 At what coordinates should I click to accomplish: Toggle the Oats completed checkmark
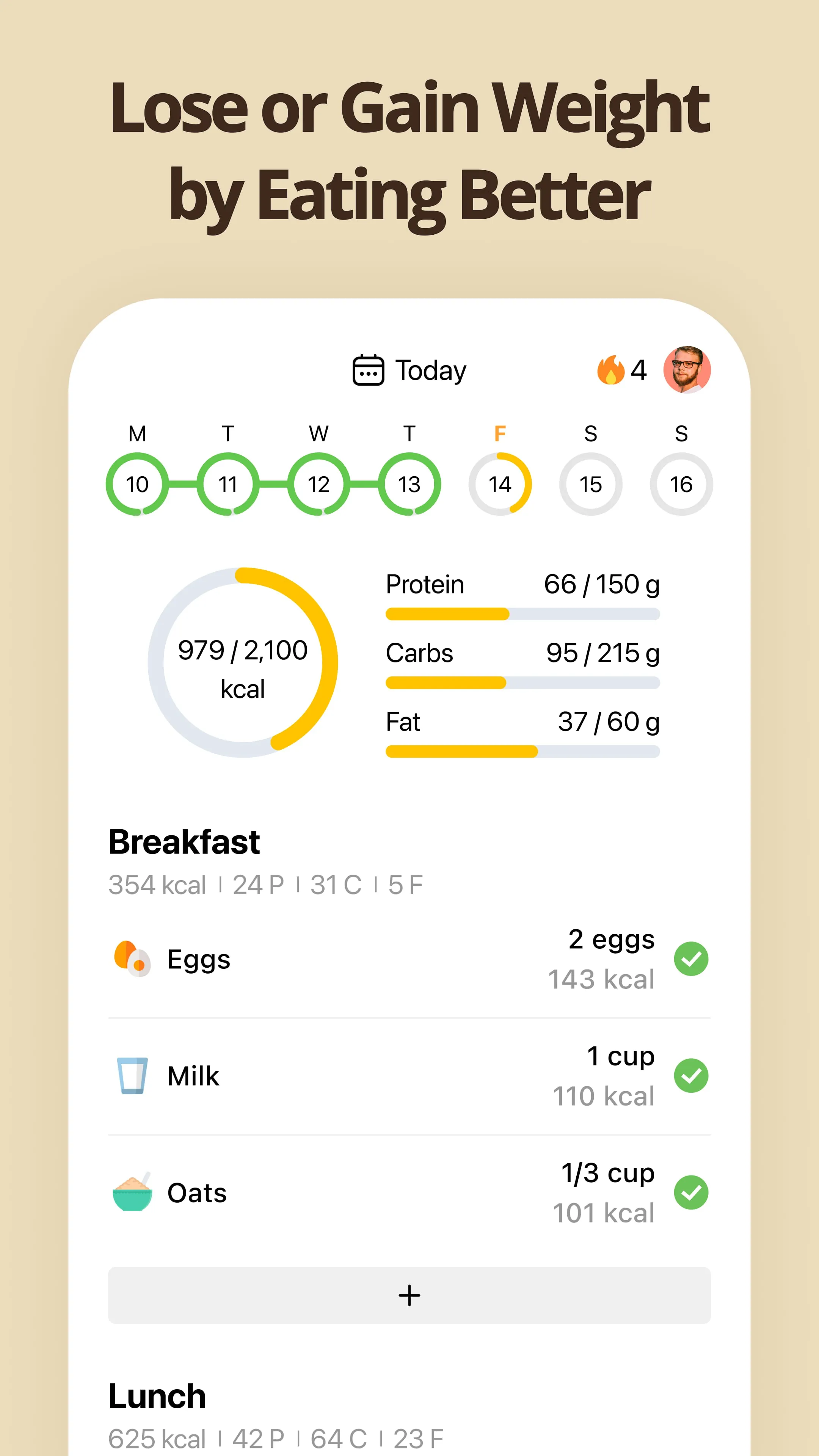[x=691, y=1192]
